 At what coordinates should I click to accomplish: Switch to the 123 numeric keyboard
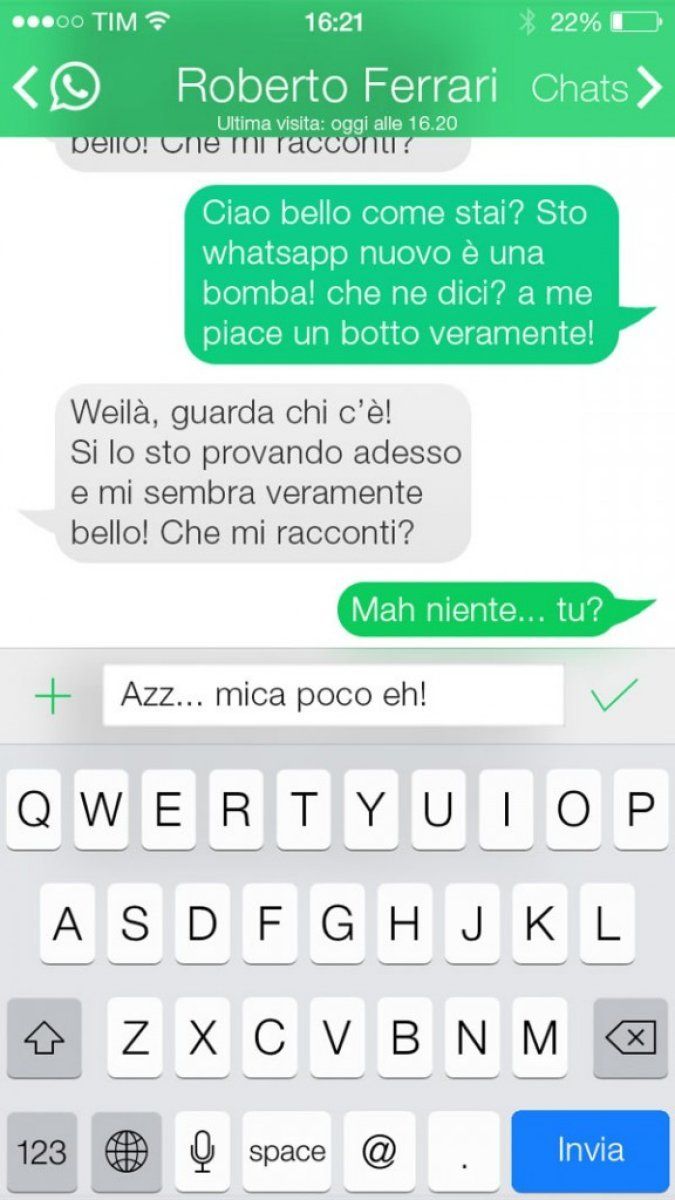point(42,1151)
